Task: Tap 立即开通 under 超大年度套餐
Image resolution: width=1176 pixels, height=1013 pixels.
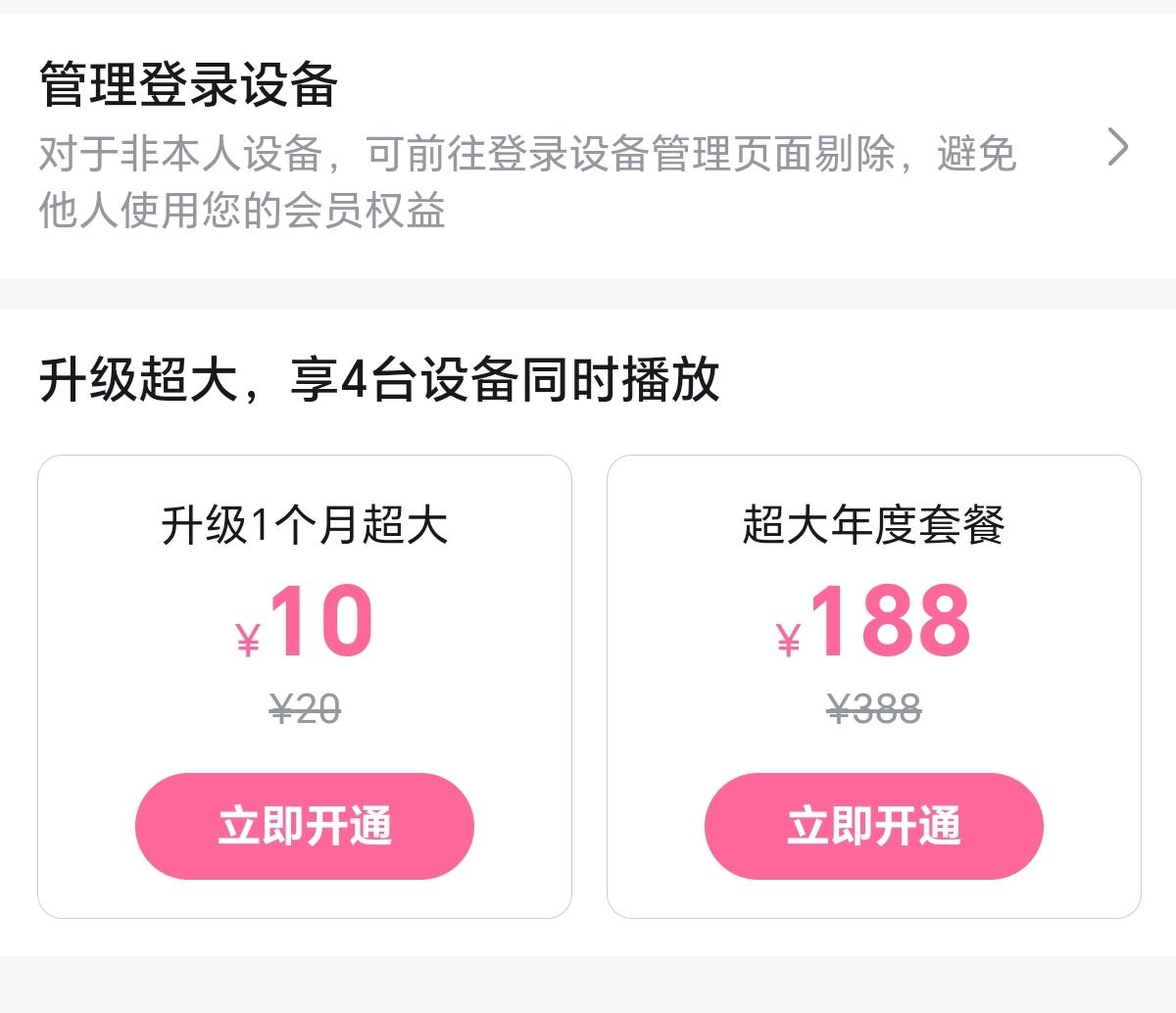Action: pyautogui.click(x=874, y=826)
